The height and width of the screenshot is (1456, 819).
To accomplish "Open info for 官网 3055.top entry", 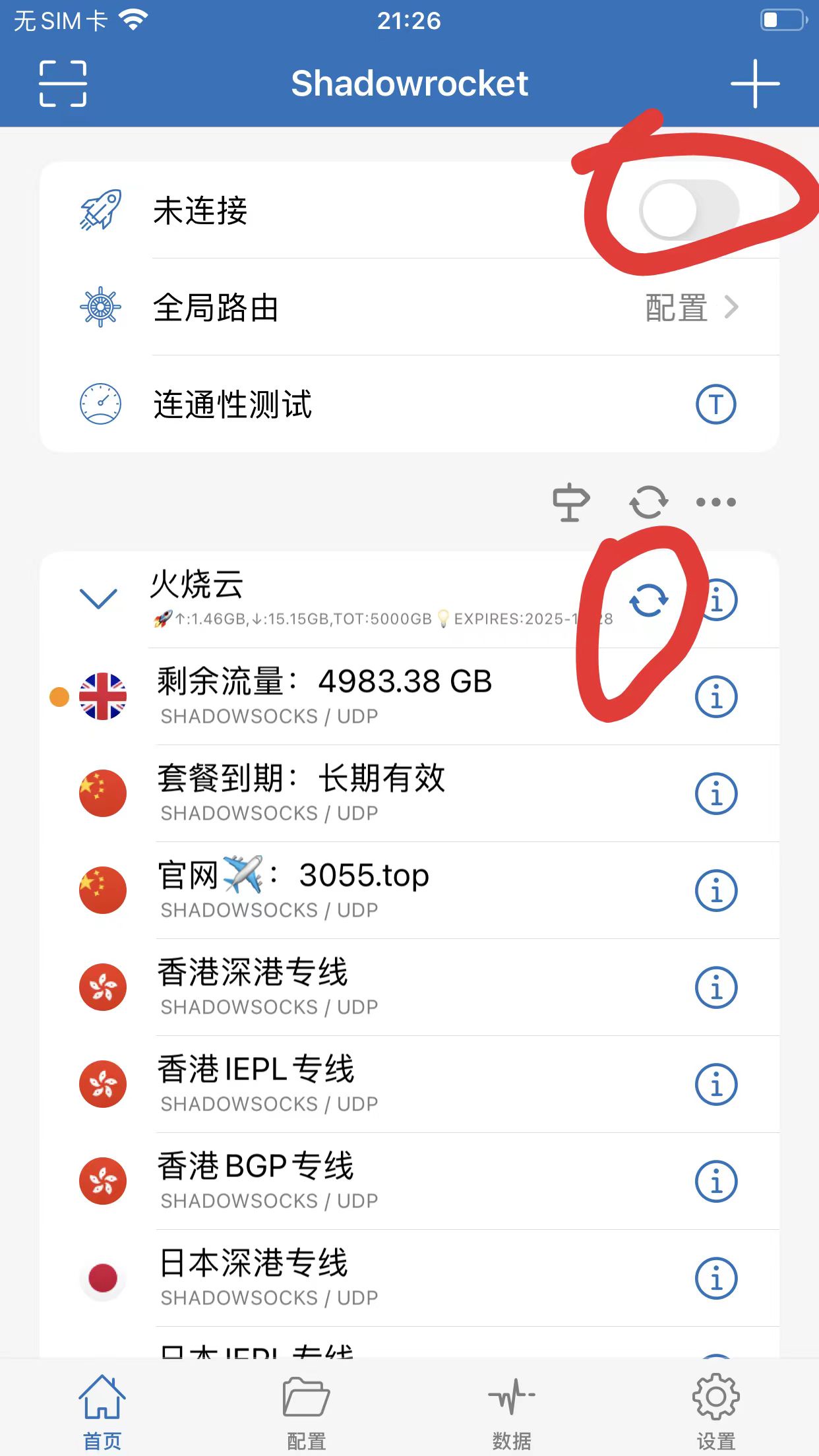I will [715, 891].
